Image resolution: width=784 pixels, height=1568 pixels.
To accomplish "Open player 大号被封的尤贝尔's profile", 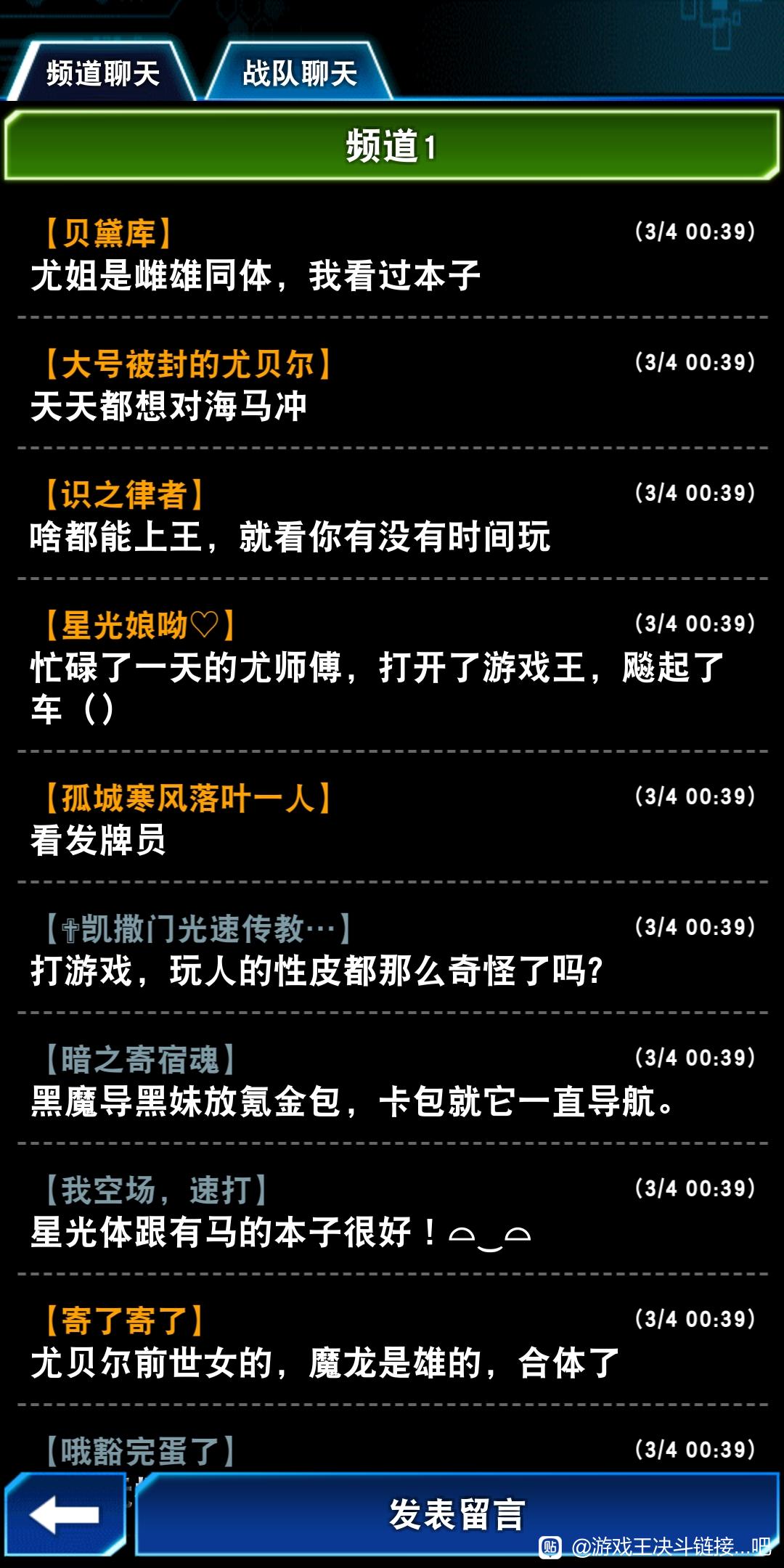I will pyautogui.click(x=187, y=364).
